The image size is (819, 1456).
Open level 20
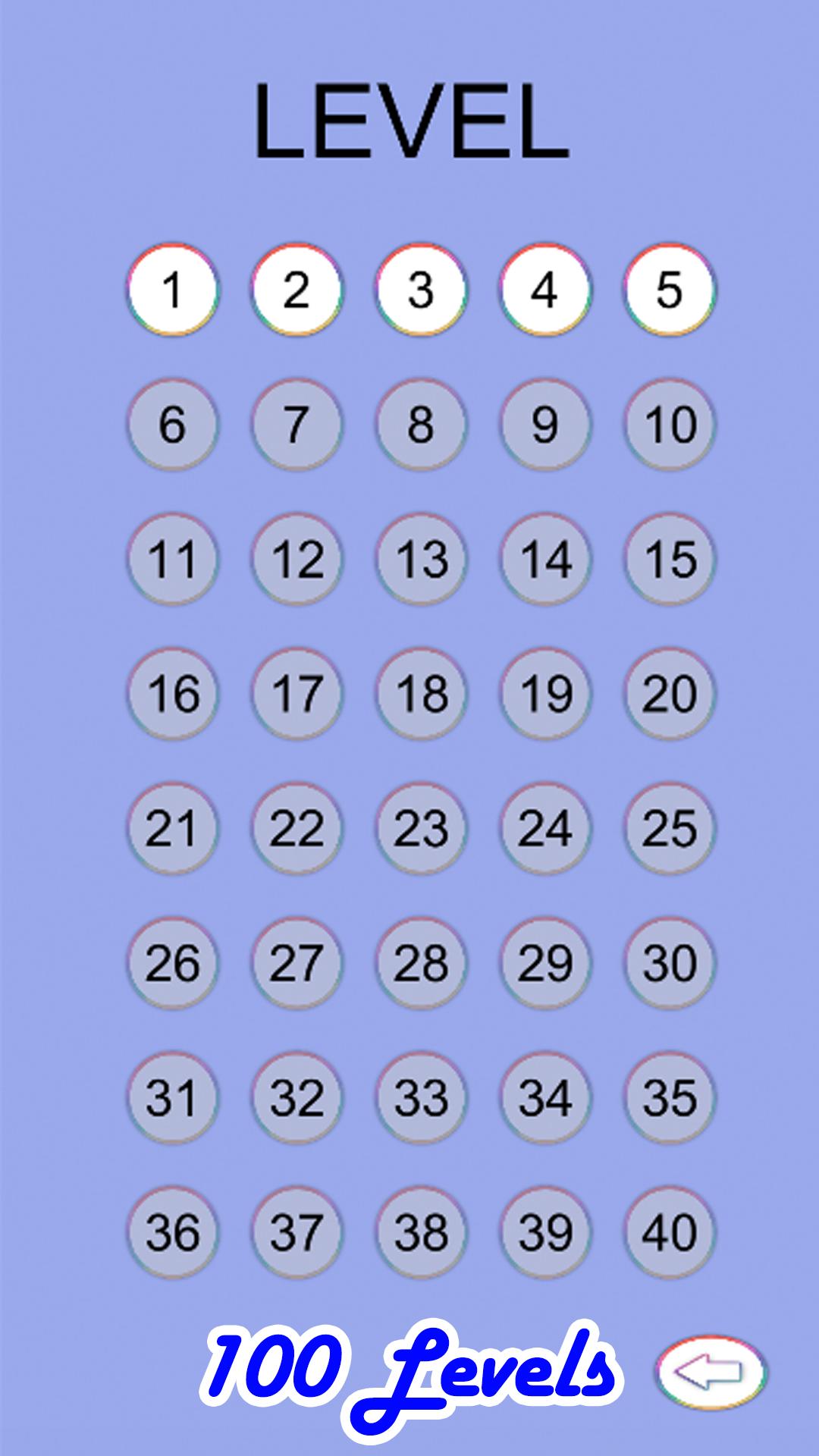[x=670, y=694]
